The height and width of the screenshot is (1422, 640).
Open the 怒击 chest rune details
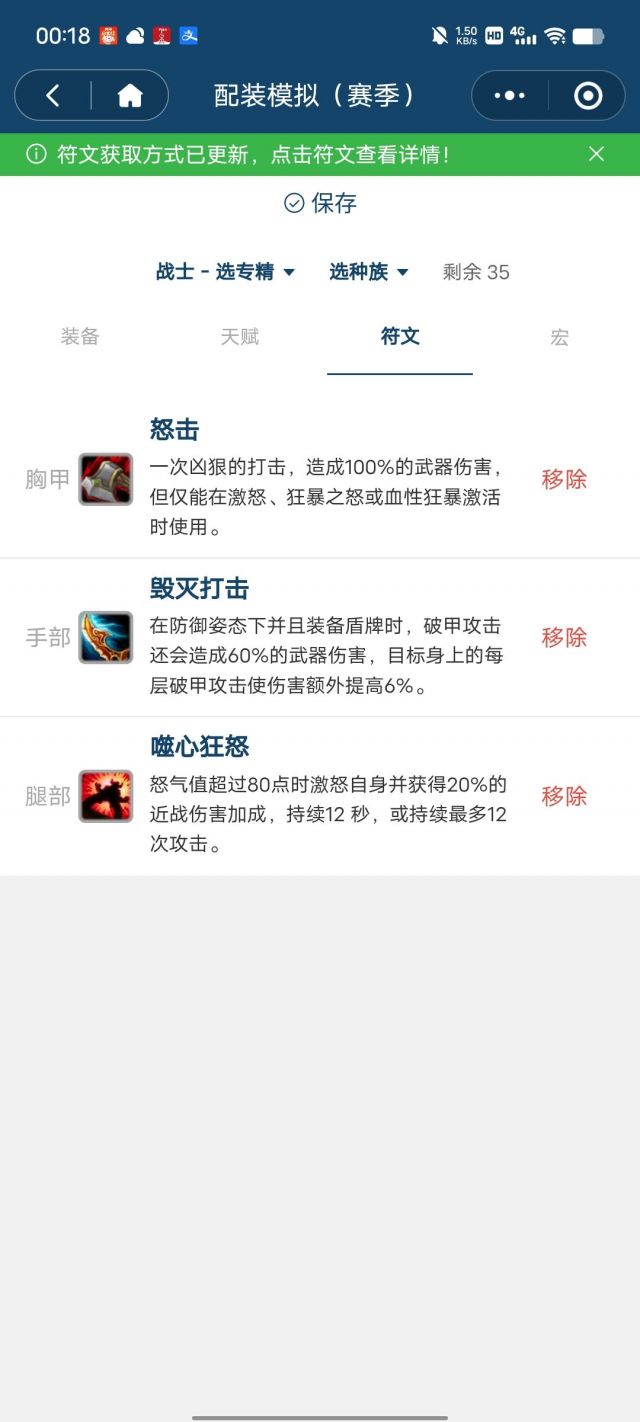point(106,479)
